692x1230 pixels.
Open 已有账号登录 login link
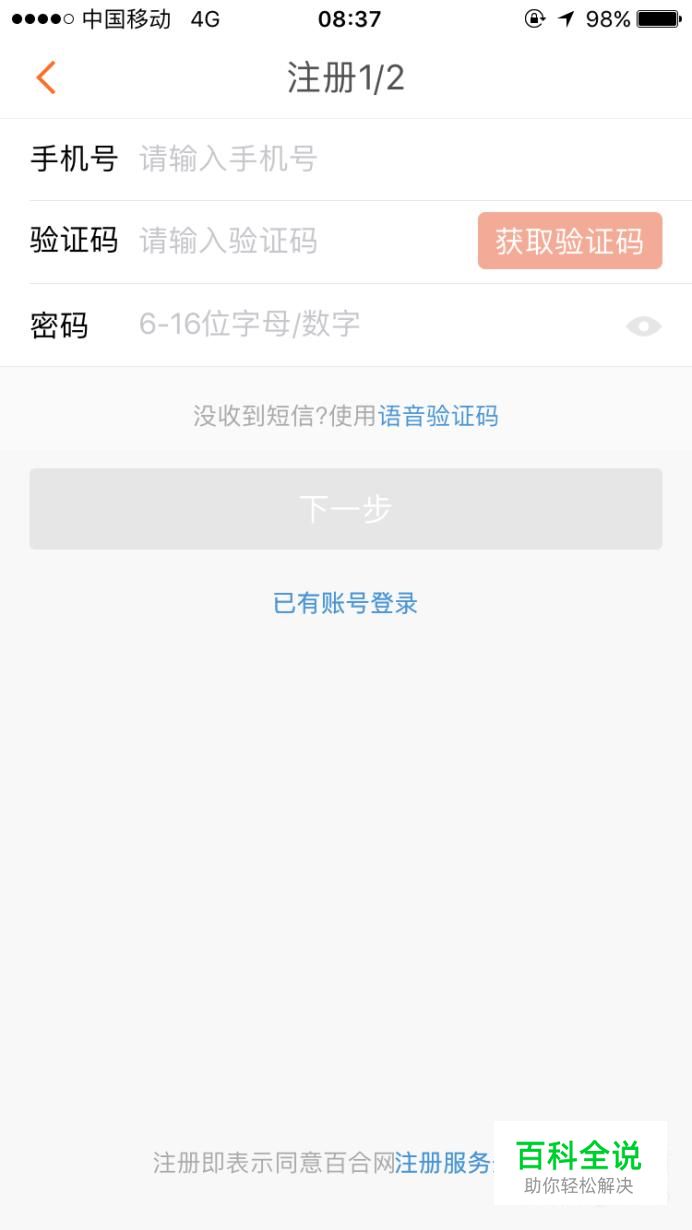[346, 603]
